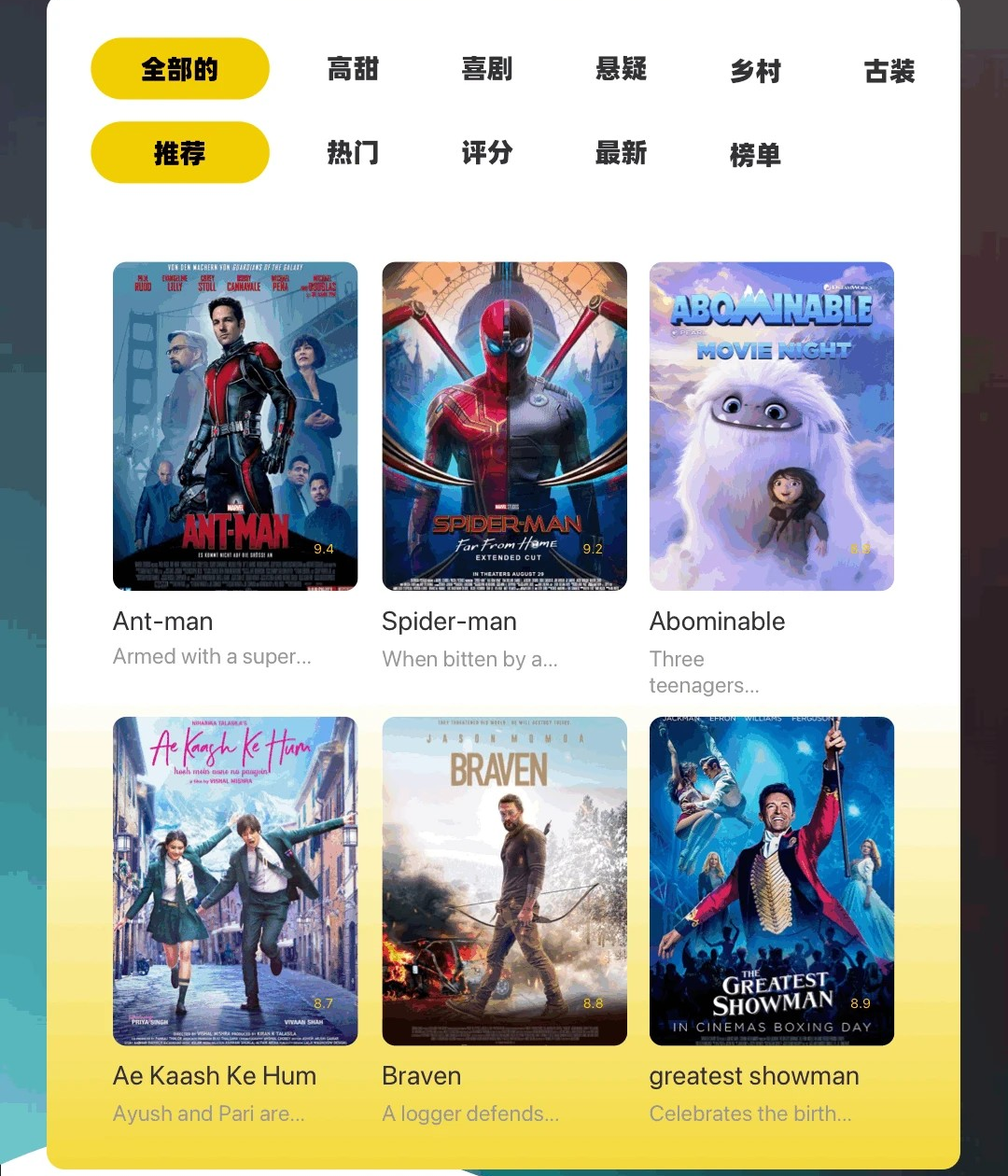Open the Ant-man movie card

(235, 427)
